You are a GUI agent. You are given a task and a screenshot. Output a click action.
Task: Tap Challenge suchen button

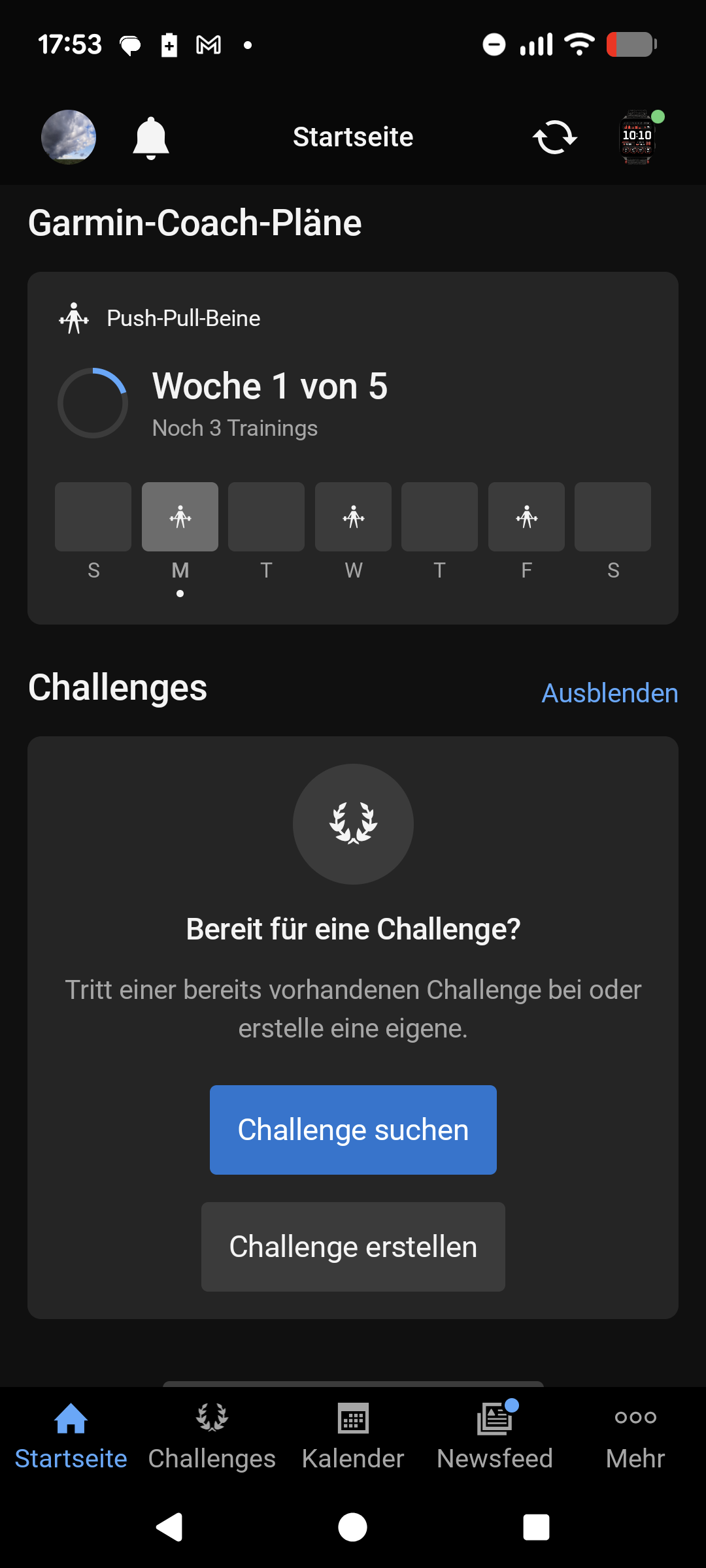coord(353,1130)
